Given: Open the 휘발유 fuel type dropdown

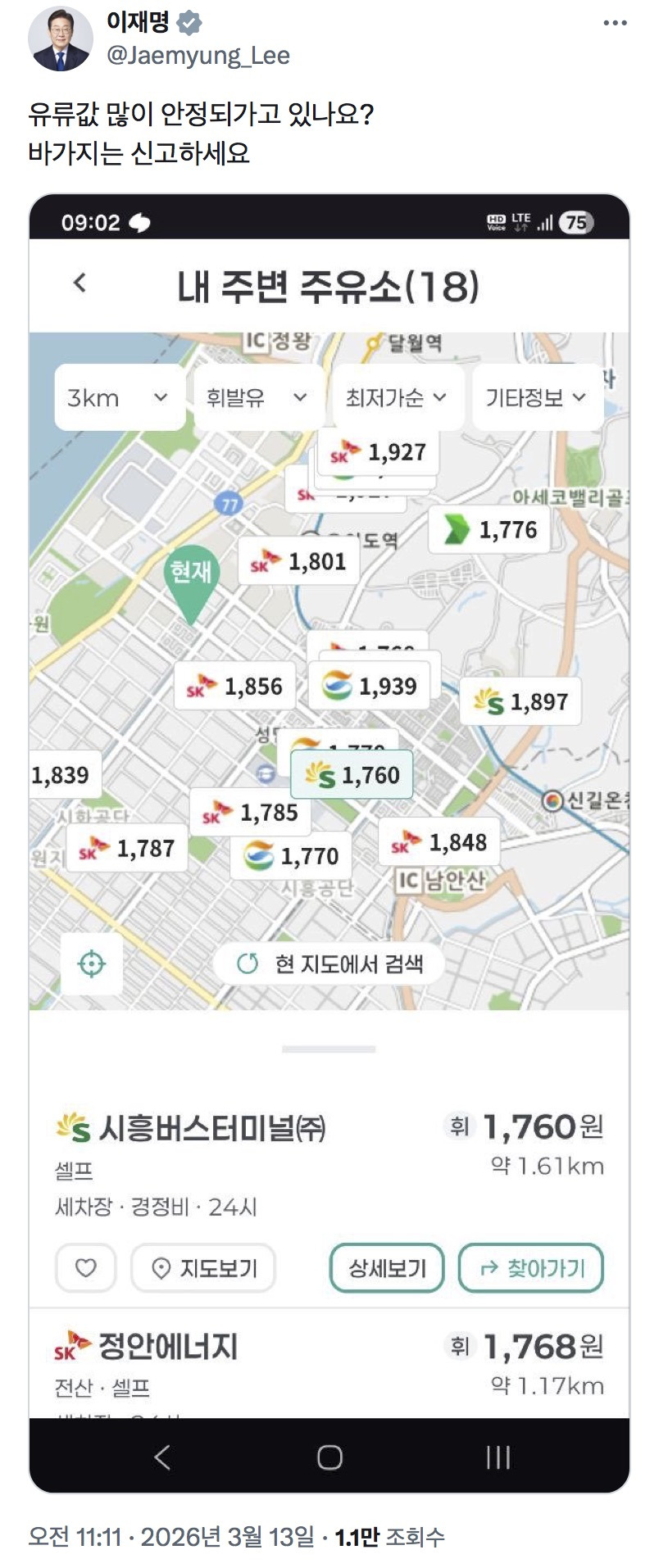Looking at the screenshot, I should click(x=257, y=398).
